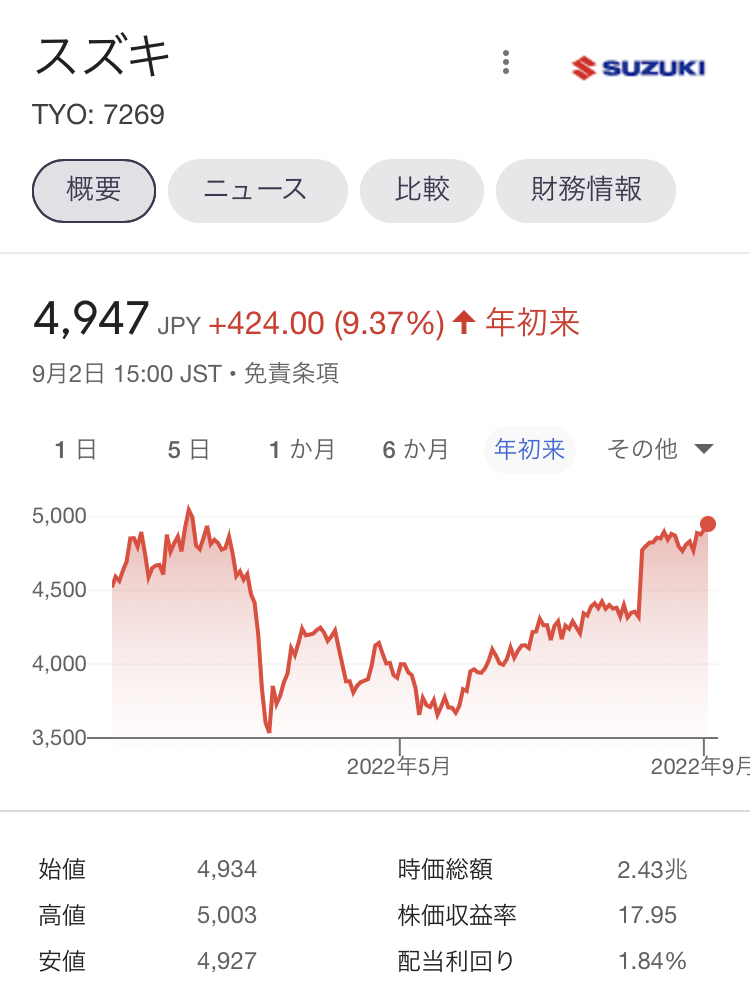This screenshot has width=750, height=1008.
Task: Select the 概要 tab
Action: coord(94,190)
